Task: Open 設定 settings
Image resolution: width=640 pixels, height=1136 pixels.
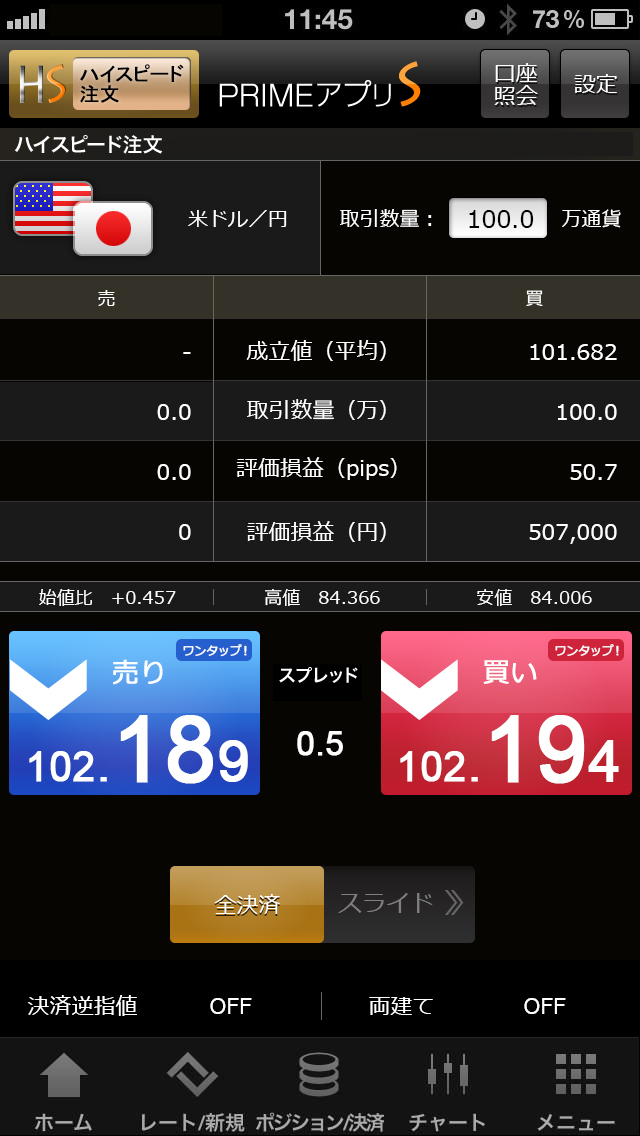Action: pyautogui.click(x=595, y=84)
